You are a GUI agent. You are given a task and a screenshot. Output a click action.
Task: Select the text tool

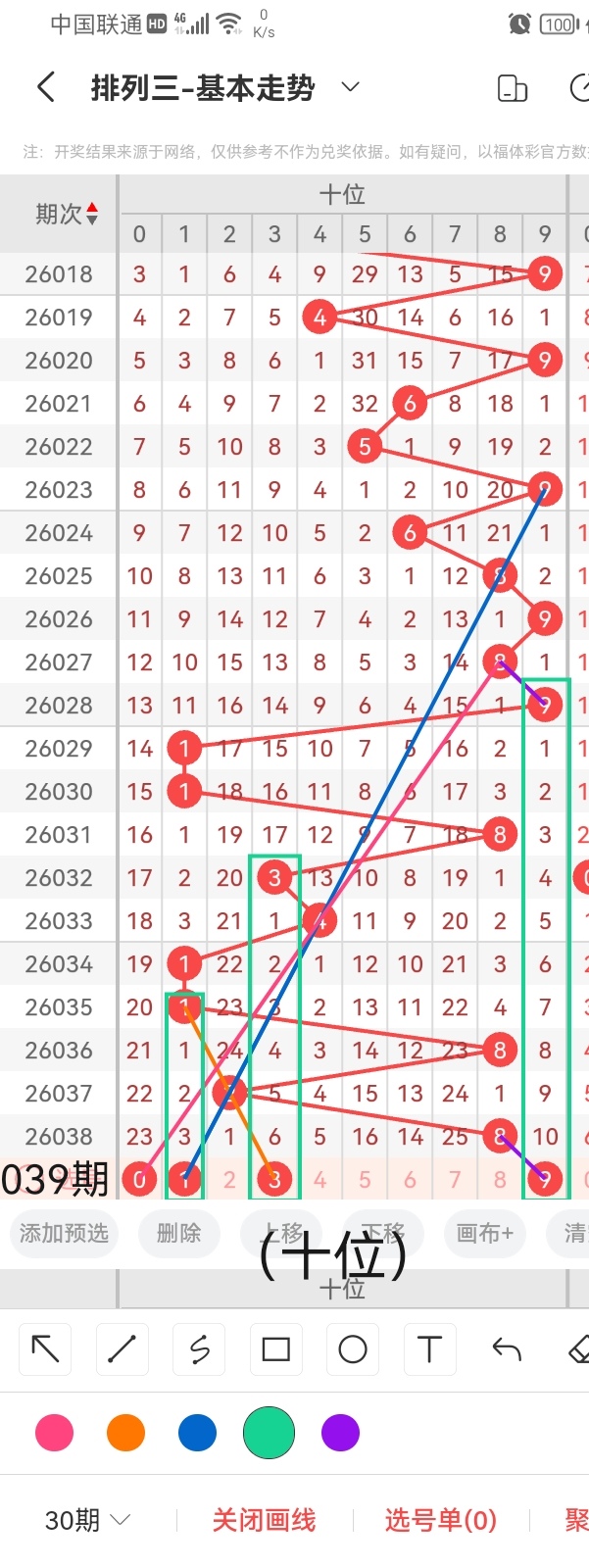point(429,1349)
